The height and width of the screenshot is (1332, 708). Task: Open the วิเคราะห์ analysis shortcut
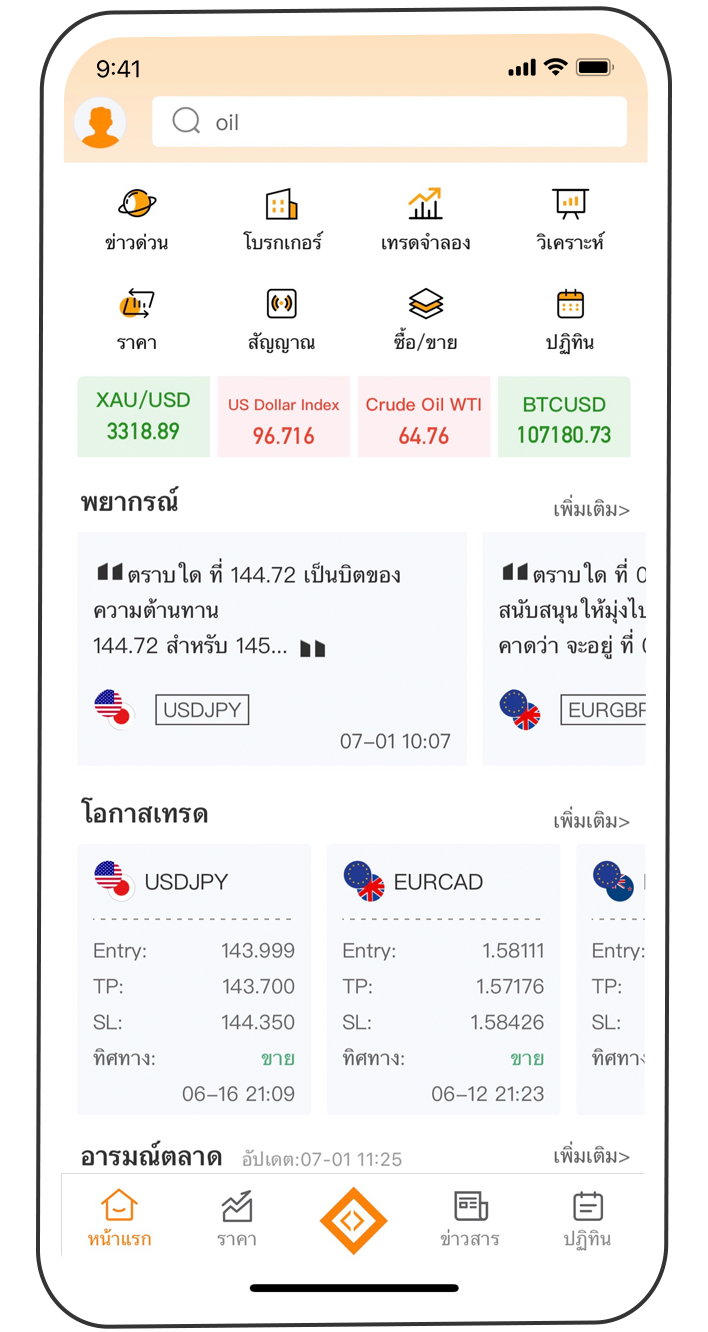pos(570,220)
